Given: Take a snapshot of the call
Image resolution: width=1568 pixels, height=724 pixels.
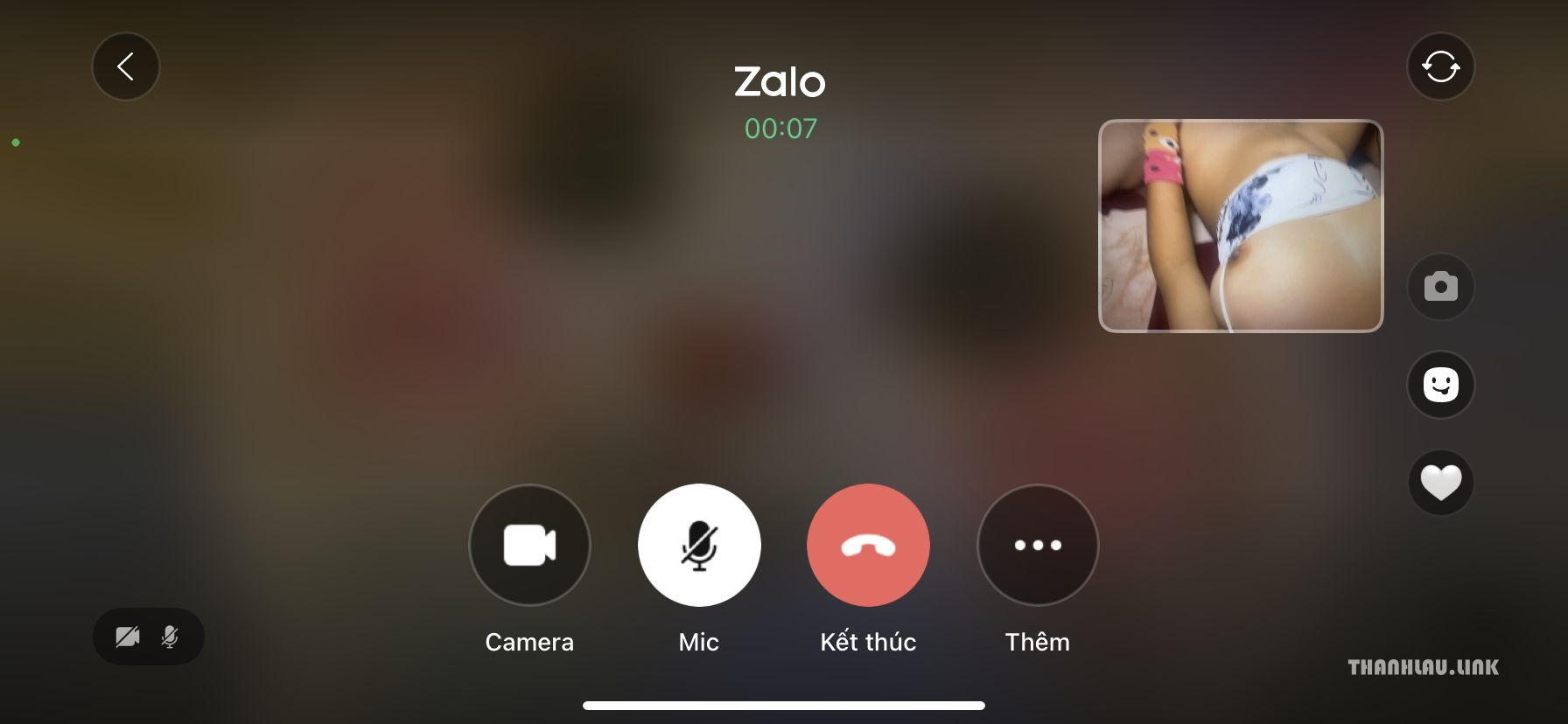Looking at the screenshot, I should point(1440,287).
